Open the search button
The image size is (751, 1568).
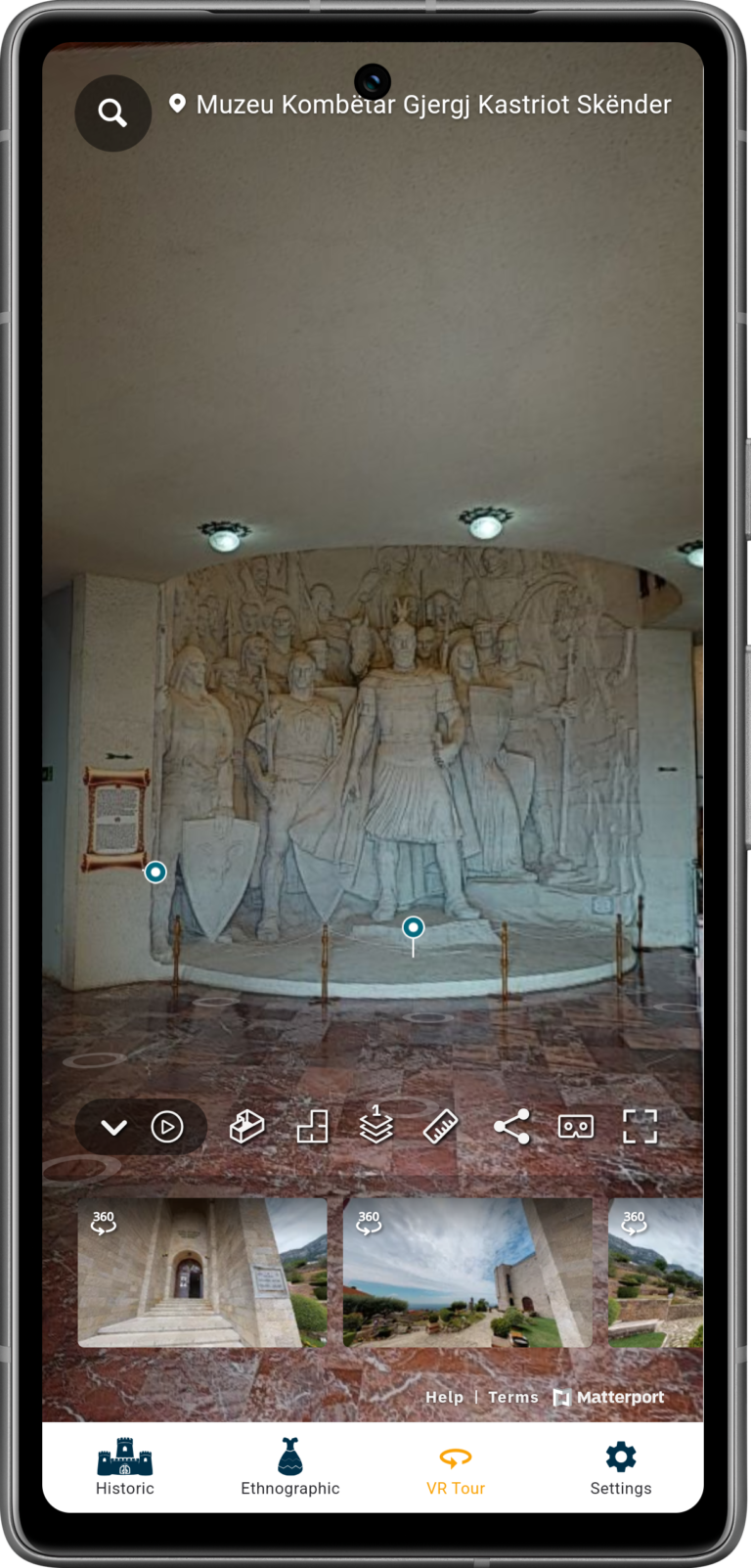click(x=112, y=113)
